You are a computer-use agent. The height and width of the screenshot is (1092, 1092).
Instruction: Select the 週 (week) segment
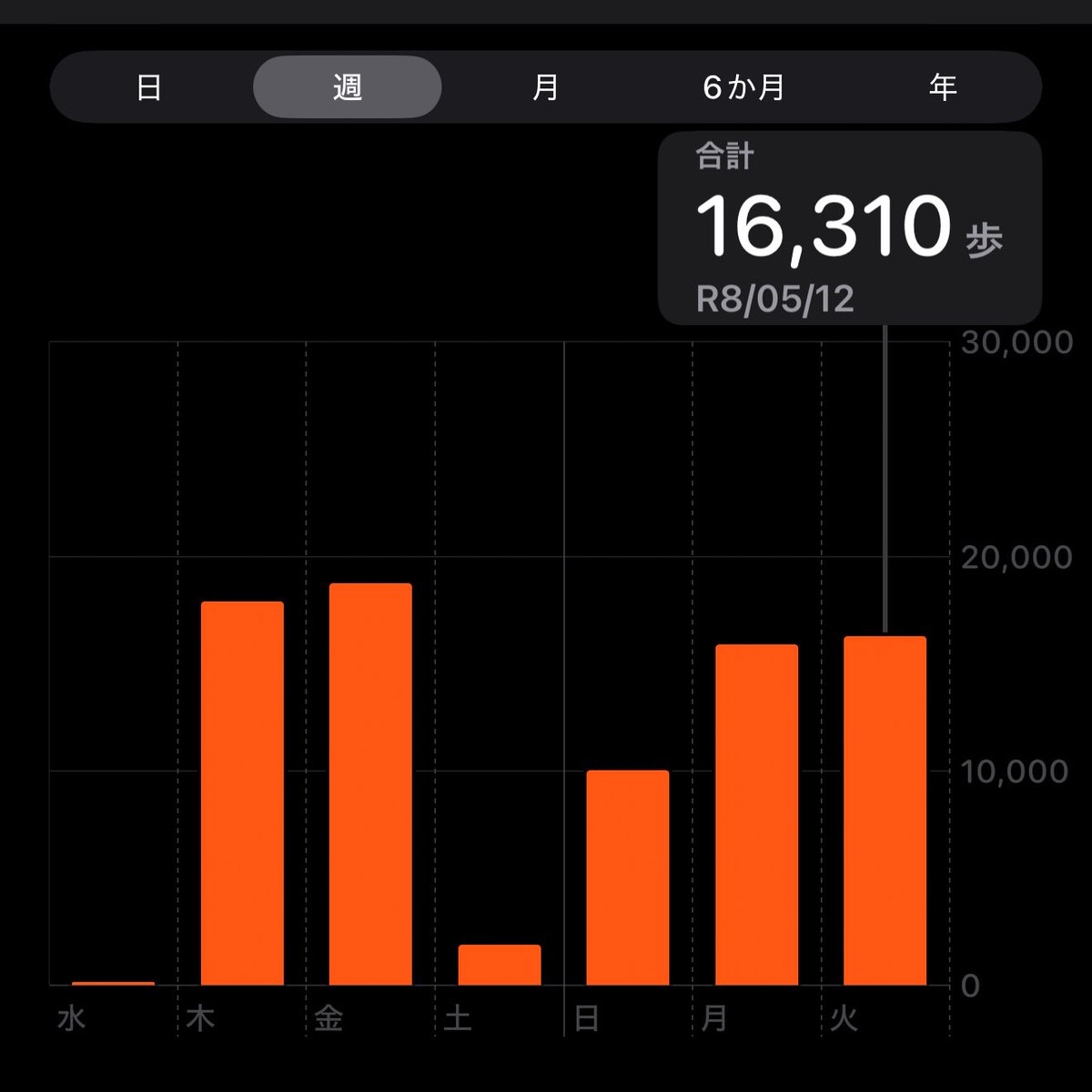pyautogui.click(x=348, y=87)
